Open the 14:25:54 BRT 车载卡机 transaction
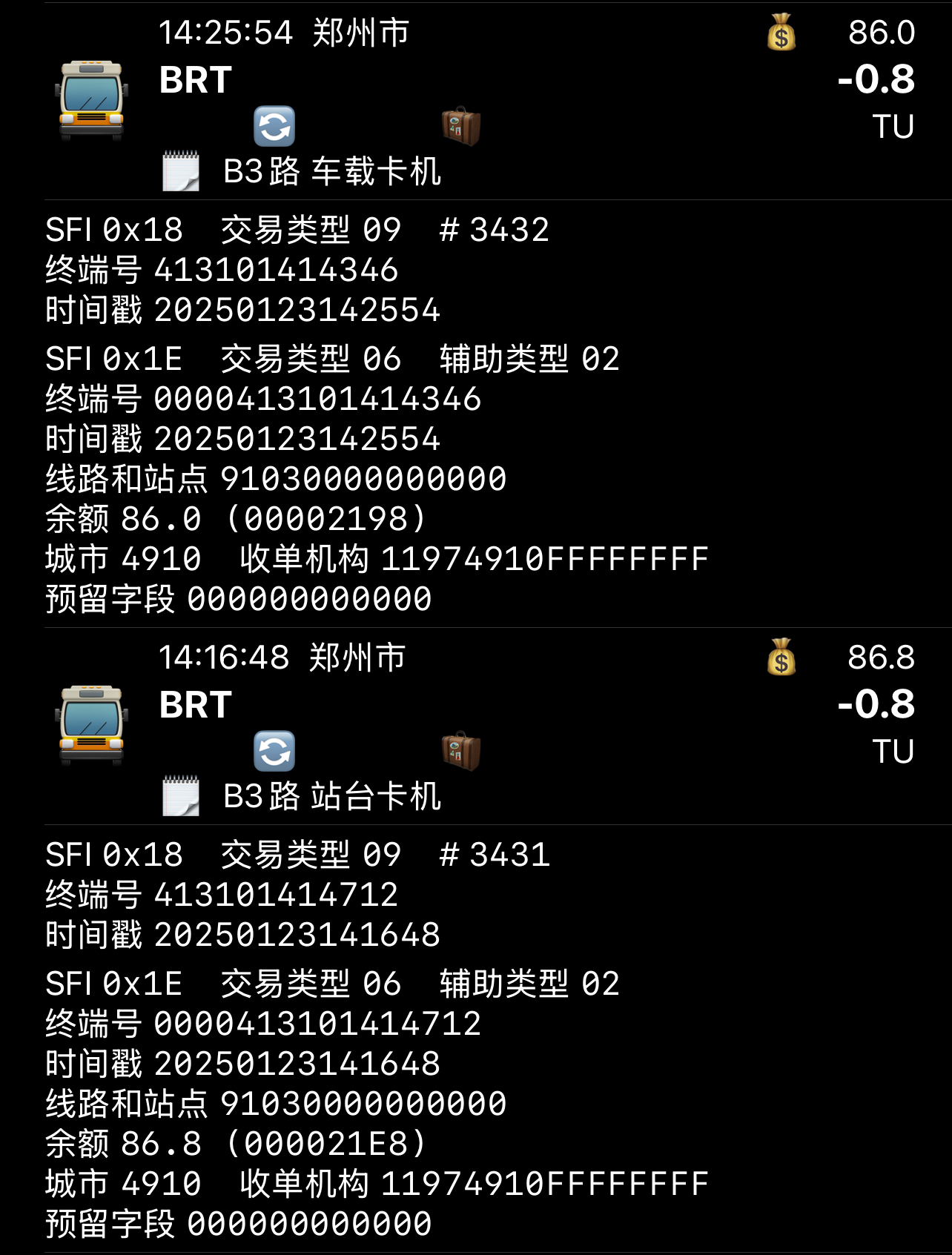 click(475, 102)
